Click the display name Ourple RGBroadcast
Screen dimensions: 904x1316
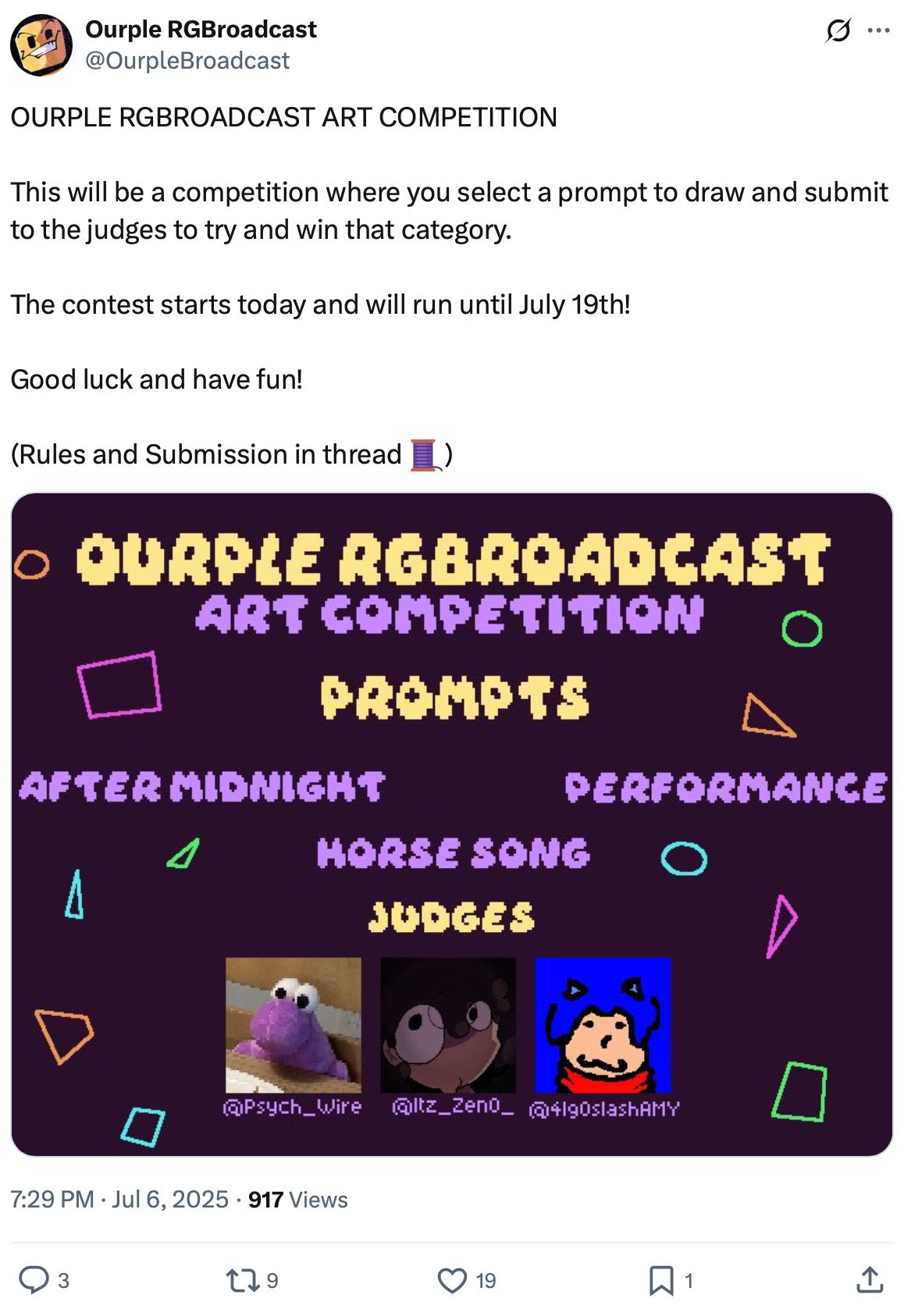point(201,30)
